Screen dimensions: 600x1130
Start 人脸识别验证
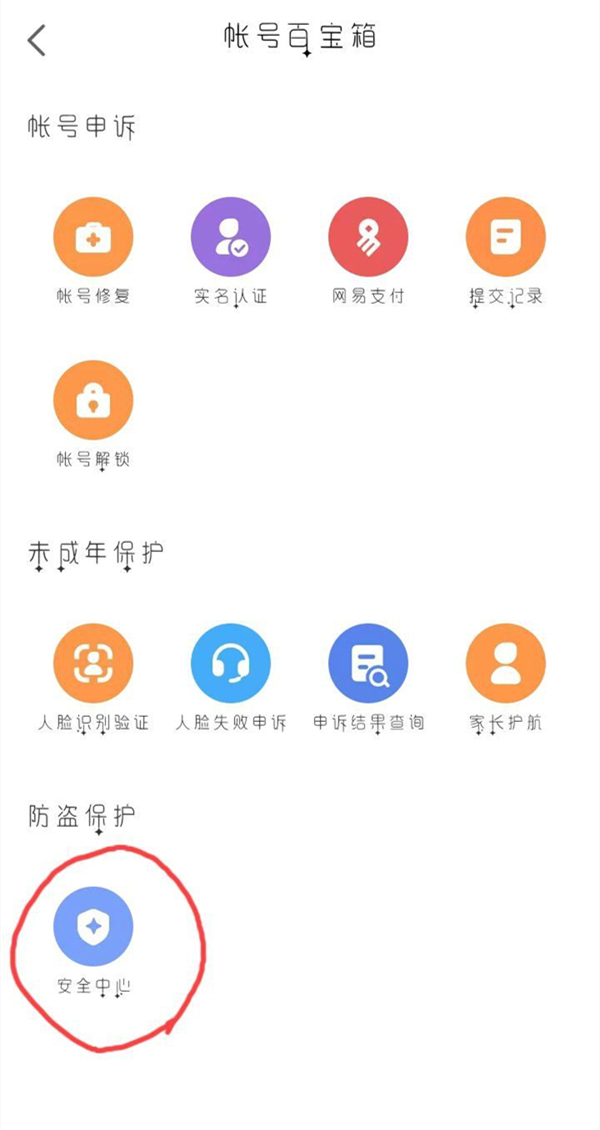(93, 663)
